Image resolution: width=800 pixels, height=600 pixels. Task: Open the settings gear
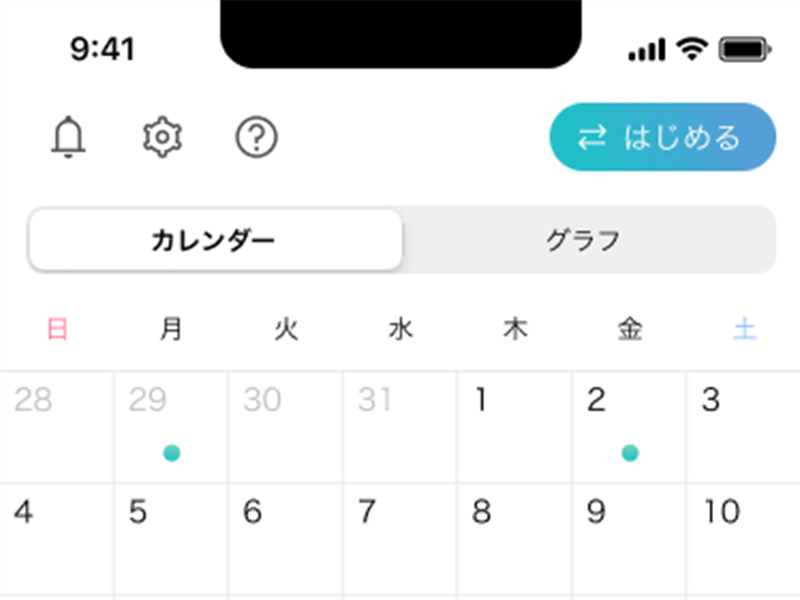[x=162, y=137]
